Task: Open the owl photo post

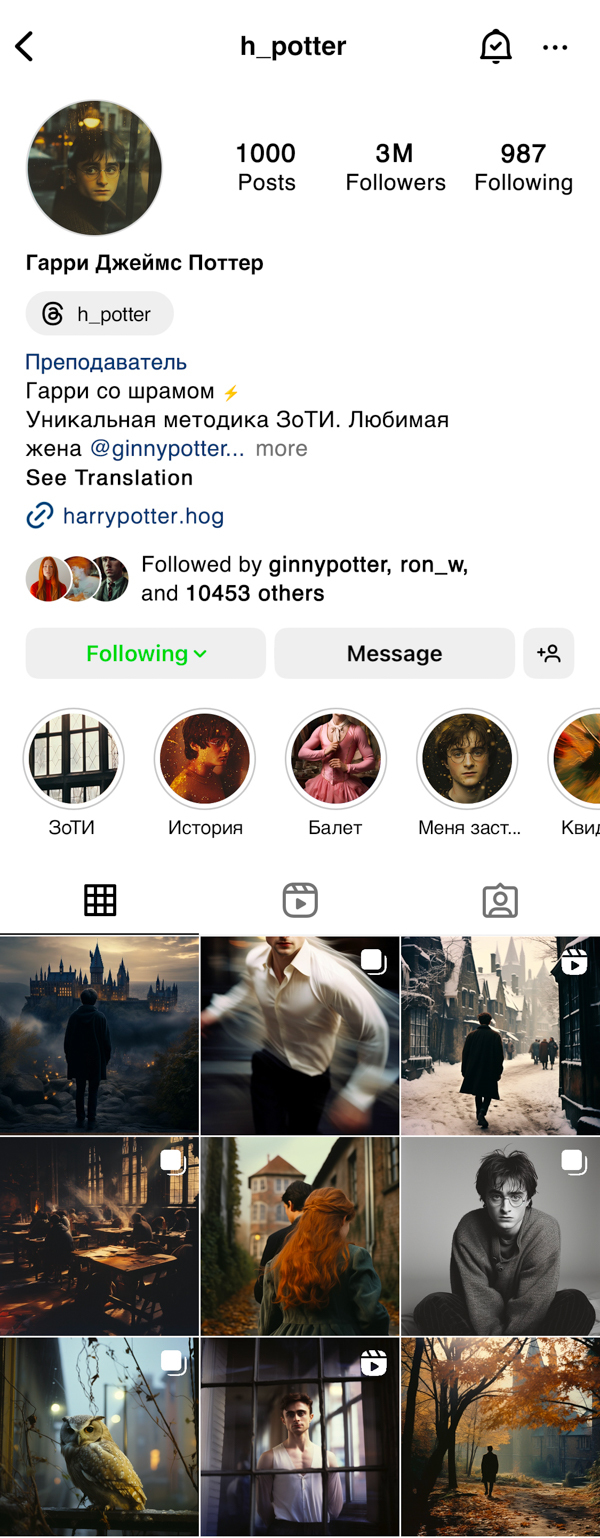Action: pos(99,1437)
